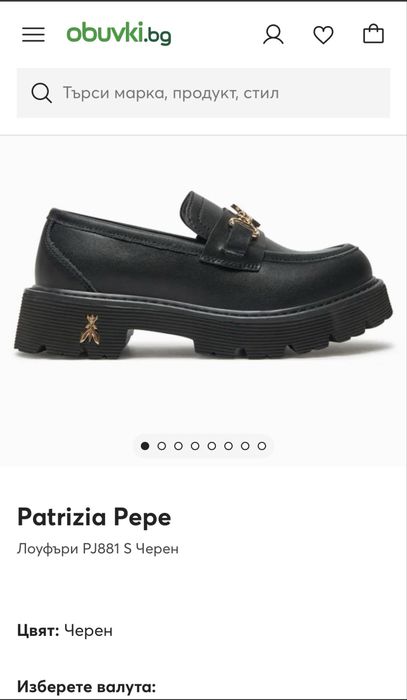Tap the search field for brand, product, style
This screenshot has width=407, height=700.
tap(204, 93)
